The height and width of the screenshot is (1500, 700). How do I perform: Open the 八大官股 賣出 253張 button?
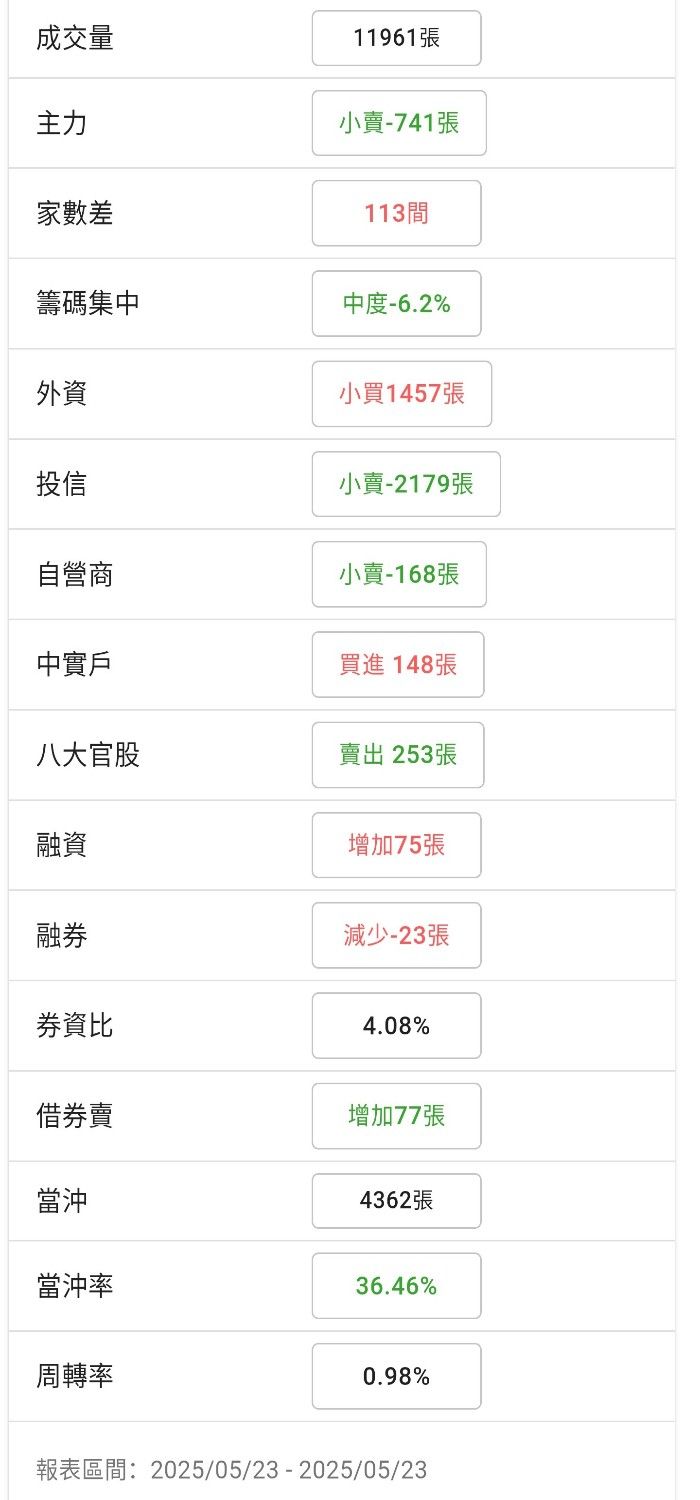click(x=397, y=754)
